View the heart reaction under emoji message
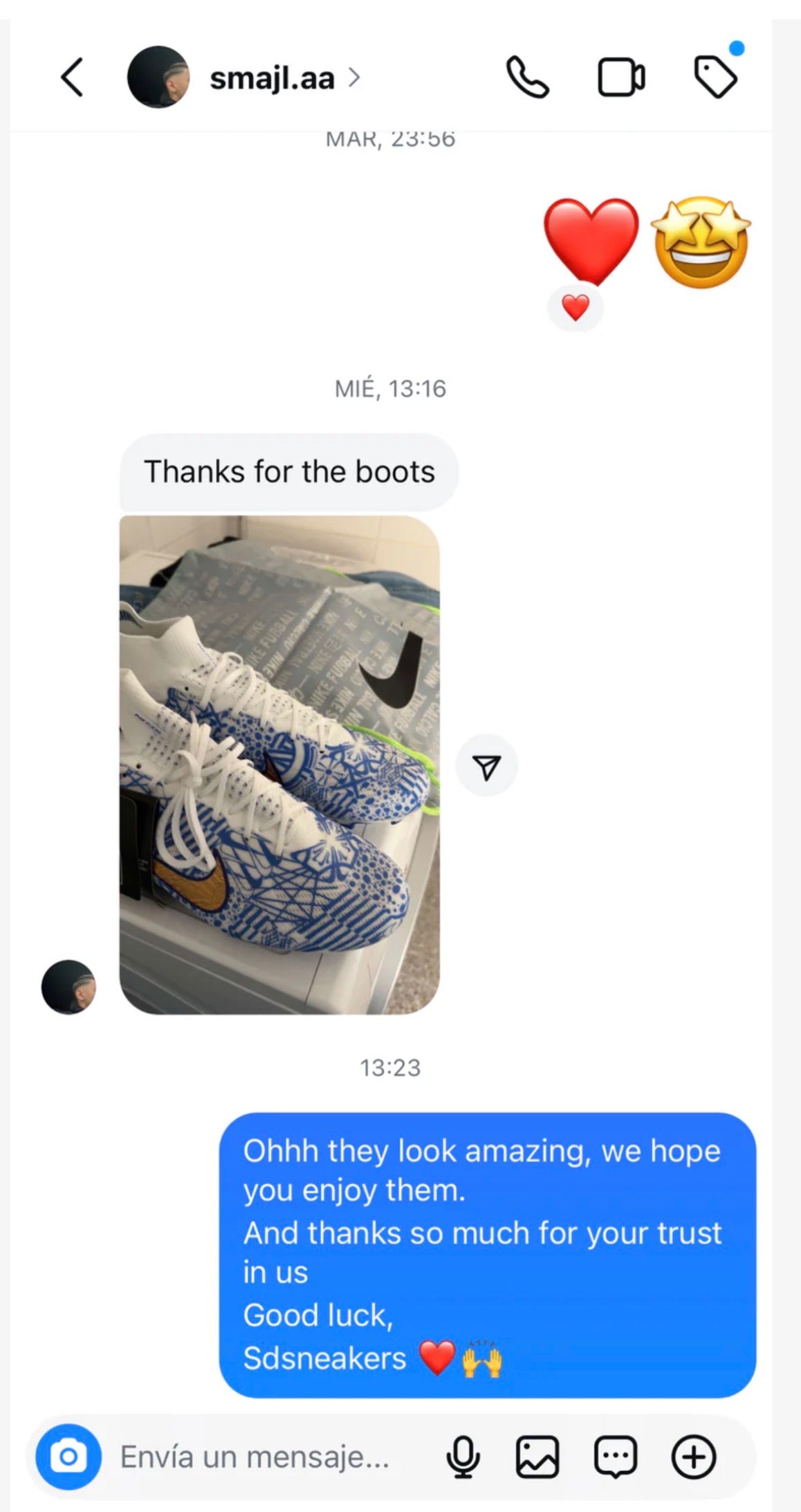Viewport: 801px width, 1512px height. 576,307
